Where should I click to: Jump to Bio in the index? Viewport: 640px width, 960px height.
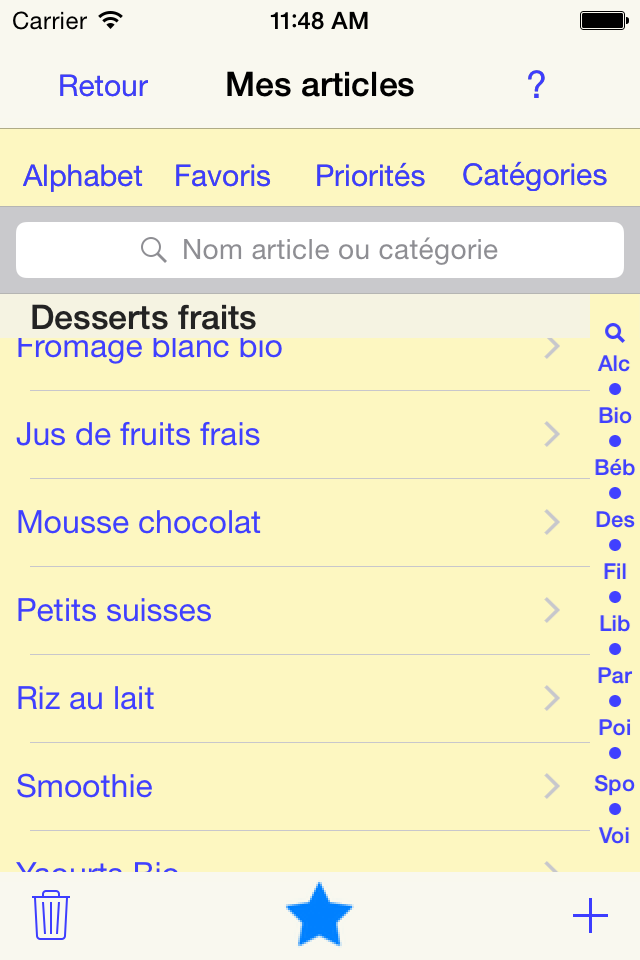pyautogui.click(x=615, y=416)
